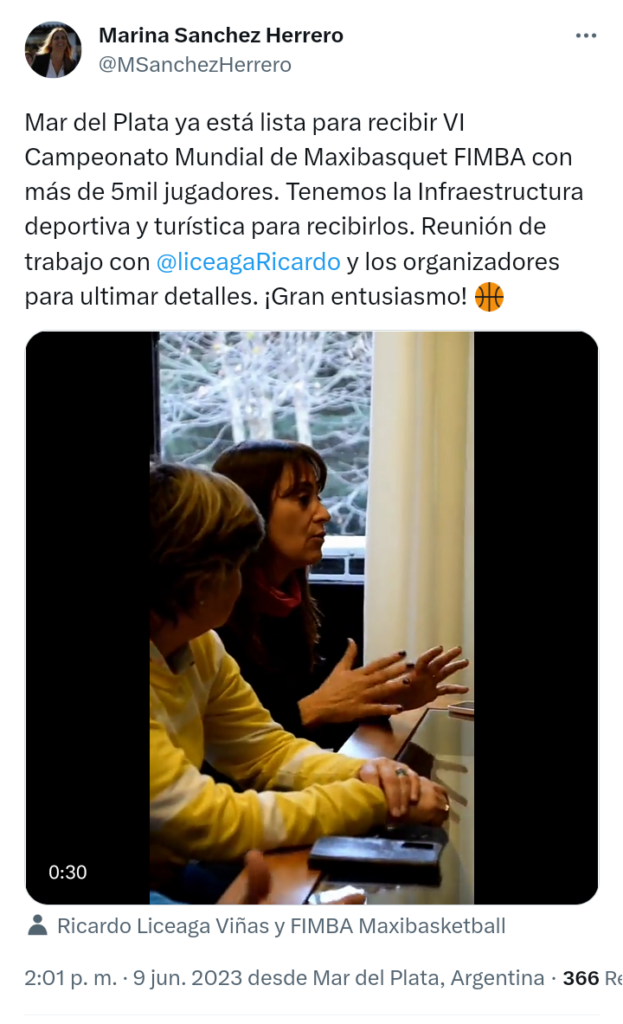
Task: View tagged people Ricardo Liceaga Viñas and FIMBA
Action: tap(280, 926)
